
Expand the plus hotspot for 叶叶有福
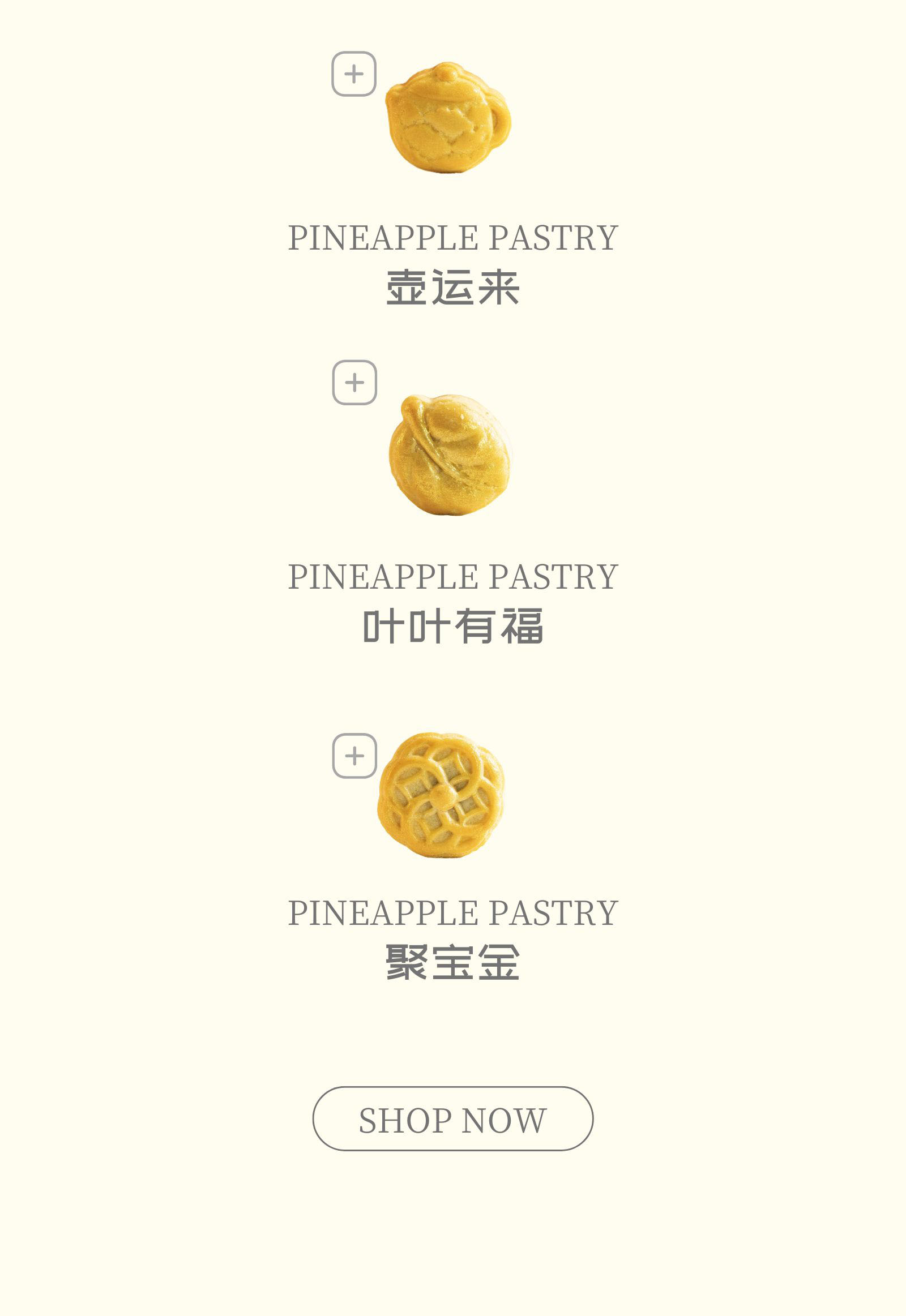click(x=354, y=383)
